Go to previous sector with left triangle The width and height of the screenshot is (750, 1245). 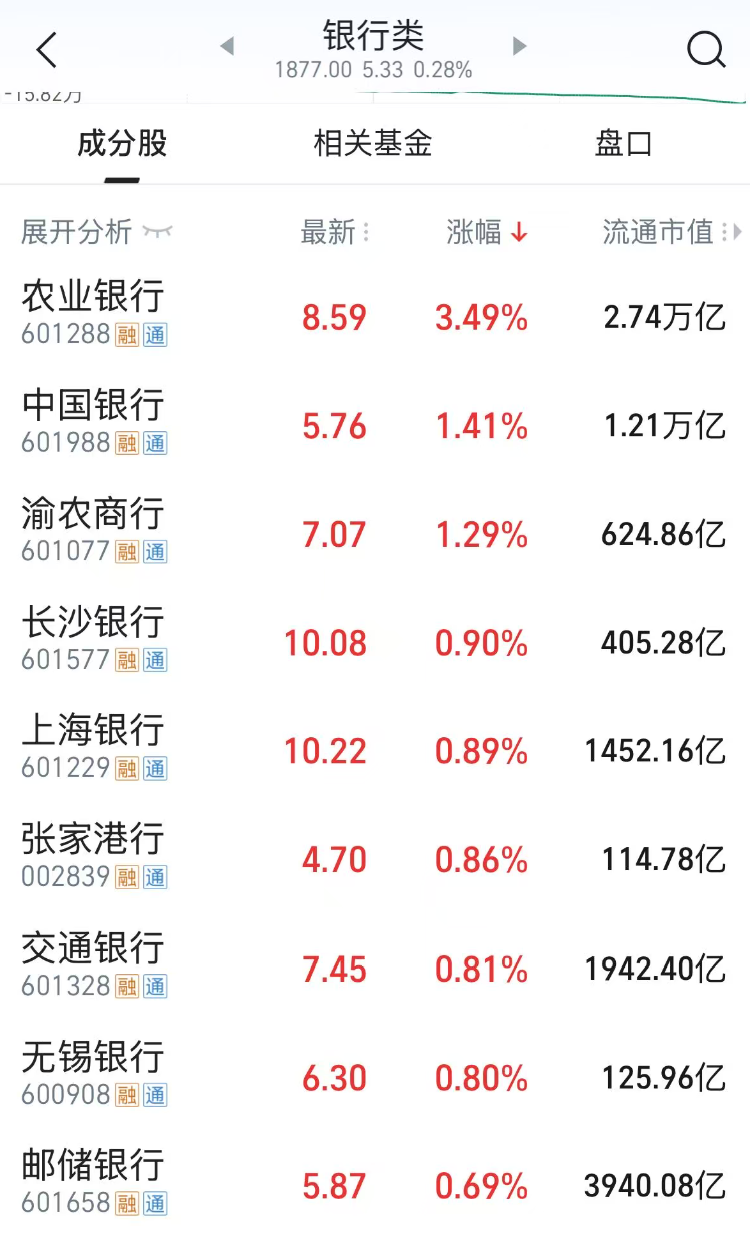pos(227,46)
